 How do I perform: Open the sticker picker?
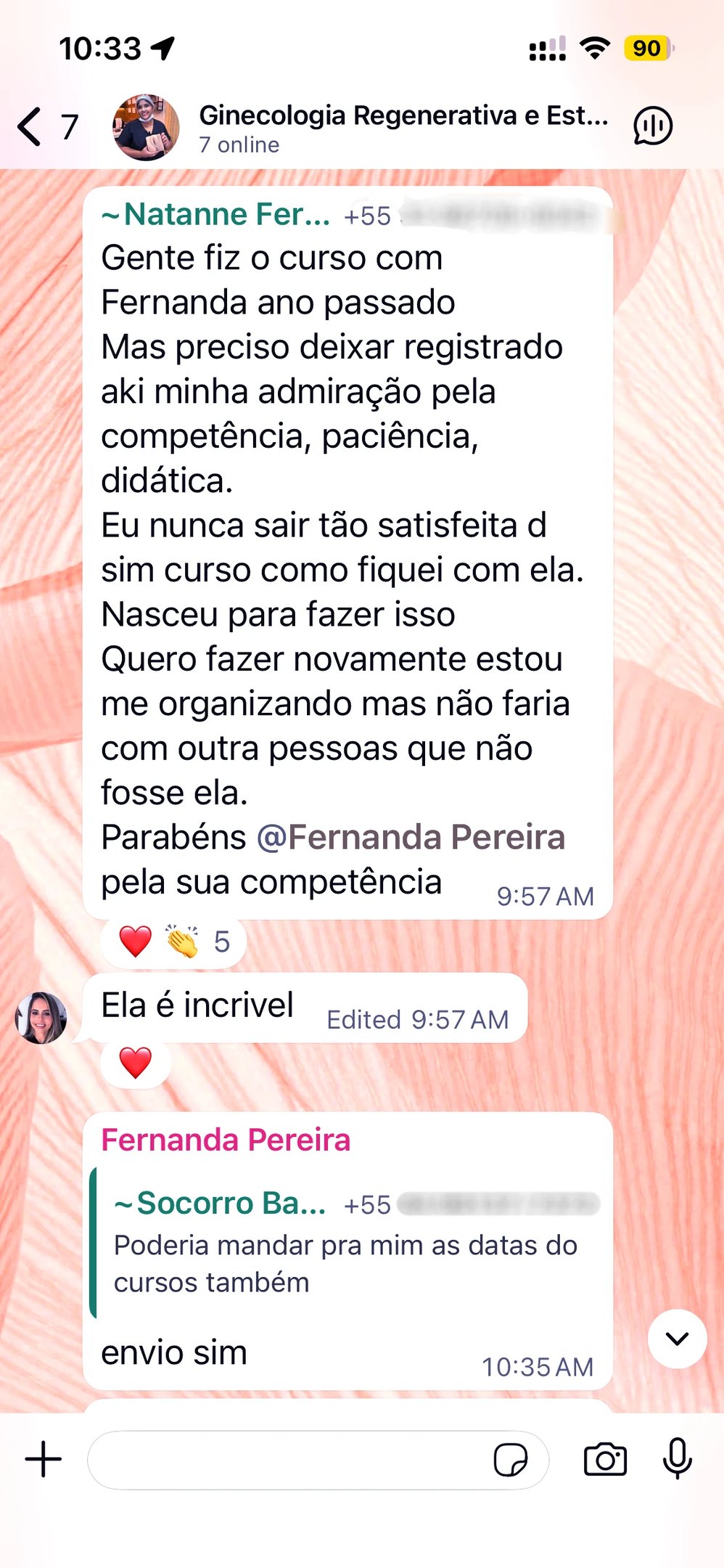pyautogui.click(x=510, y=1460)
